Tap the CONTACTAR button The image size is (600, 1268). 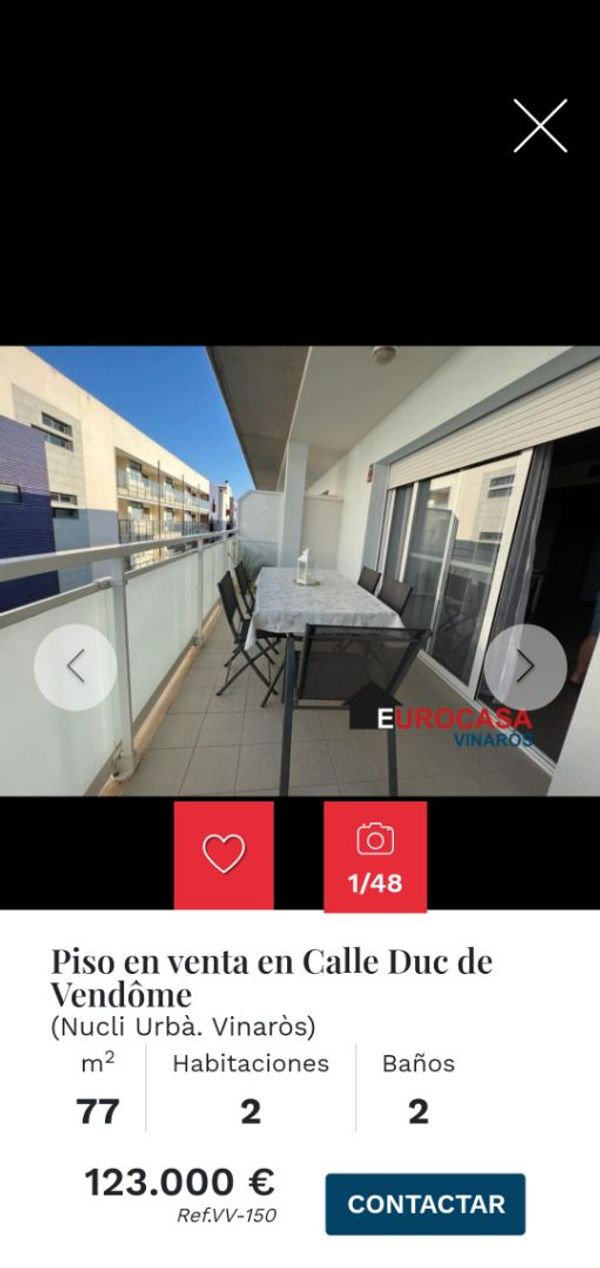pos(425,1204)
